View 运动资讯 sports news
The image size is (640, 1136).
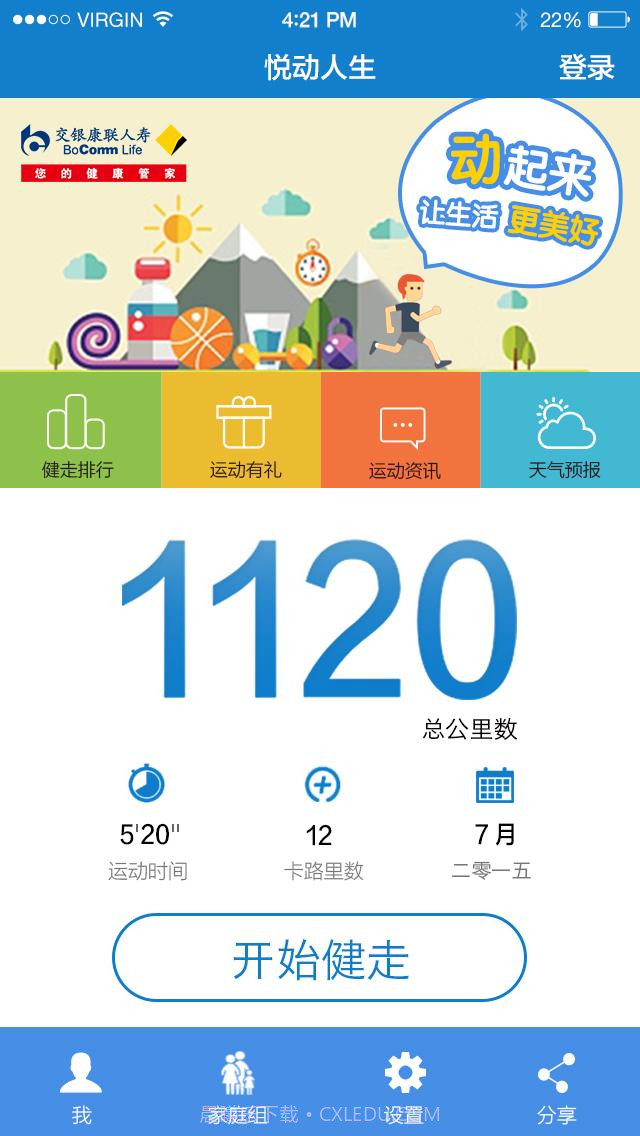click(402, 431)
